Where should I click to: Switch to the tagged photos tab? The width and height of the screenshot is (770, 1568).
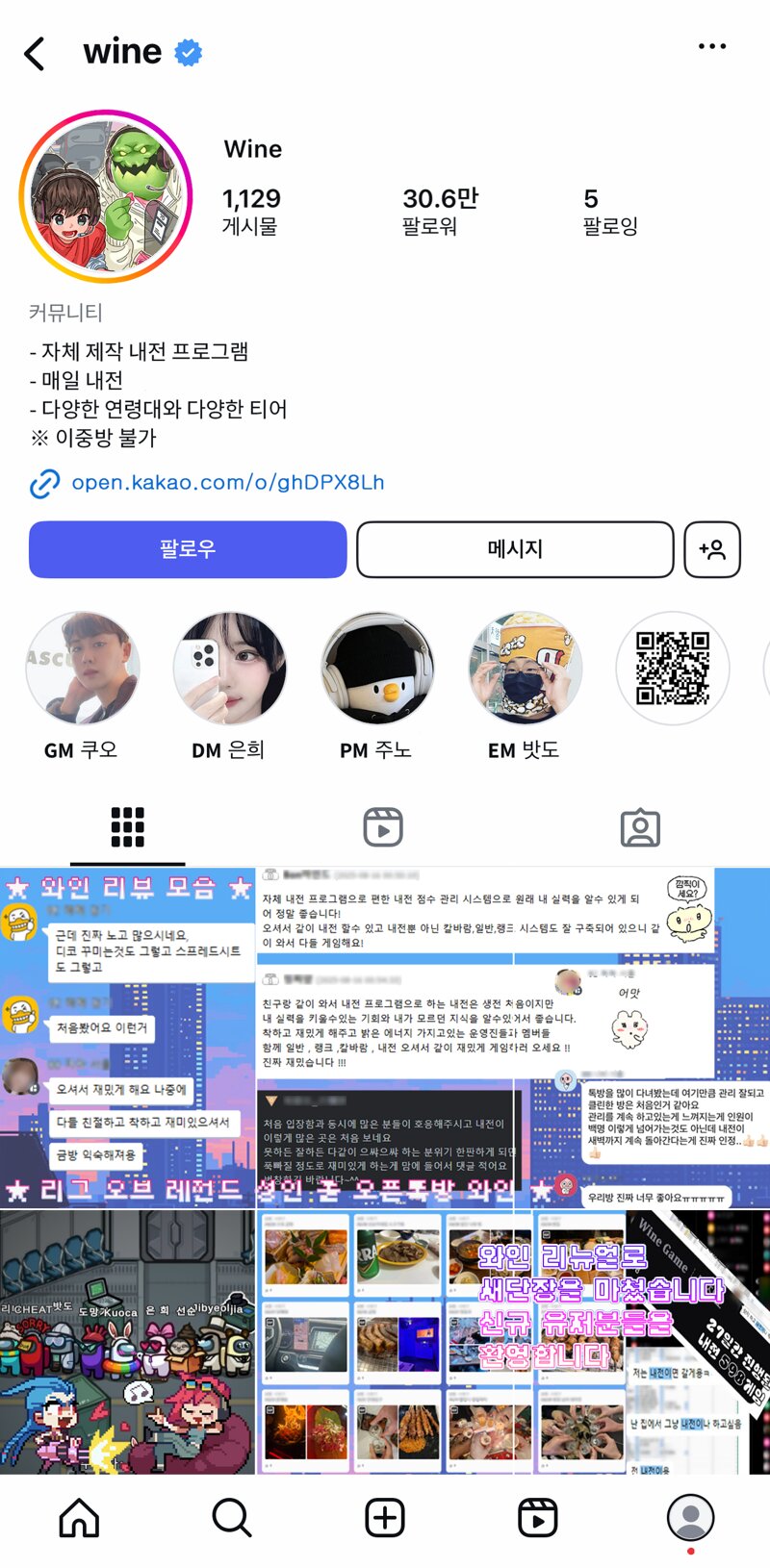(640, 827)
